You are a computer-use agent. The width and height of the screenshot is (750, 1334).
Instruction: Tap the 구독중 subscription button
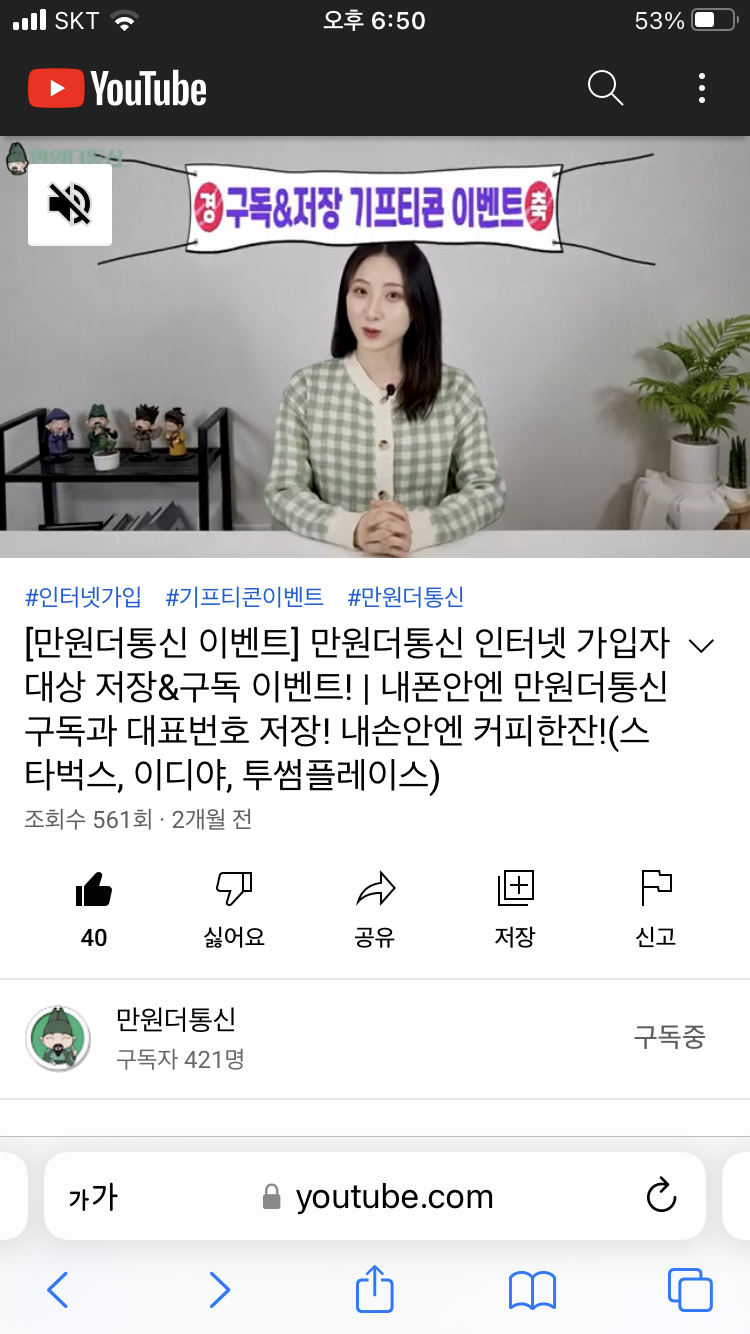click(670, 1038)
